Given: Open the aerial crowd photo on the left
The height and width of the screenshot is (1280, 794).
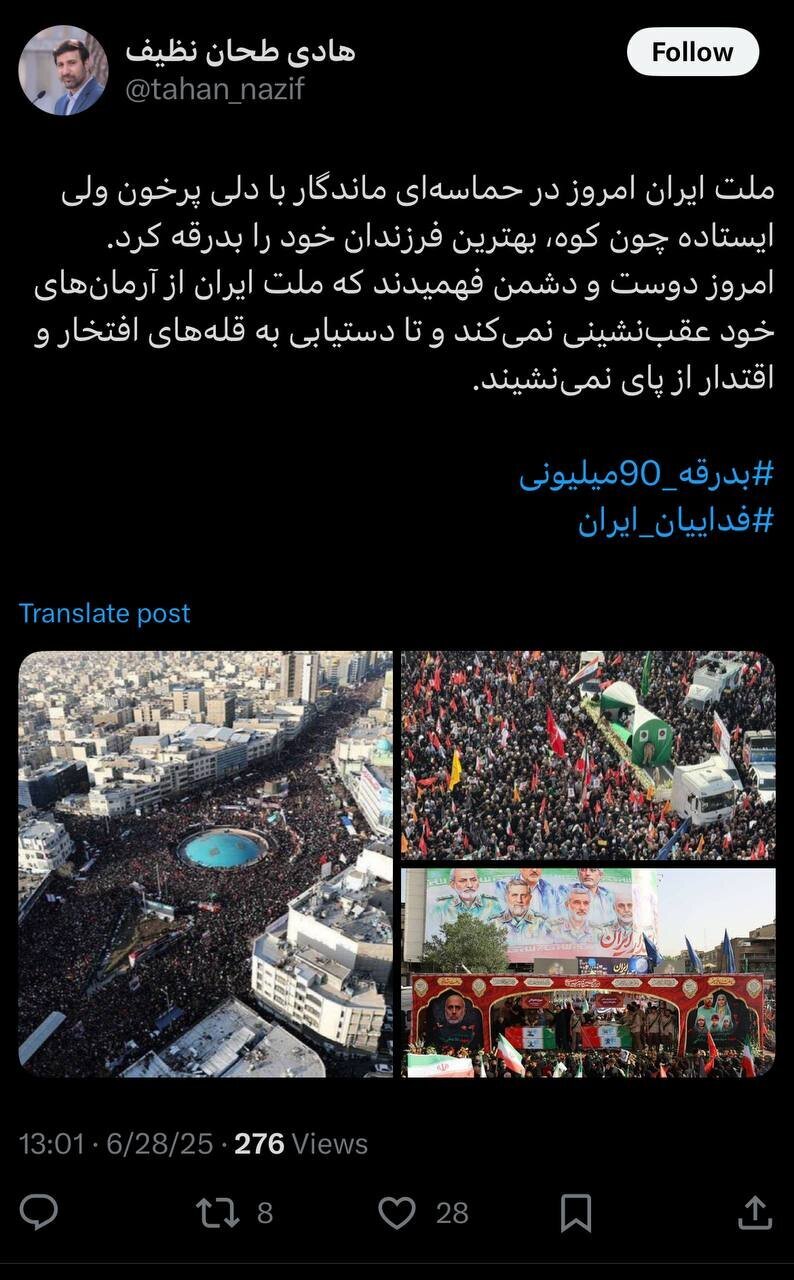Looking at the screenshot, I should click(203, 868).
